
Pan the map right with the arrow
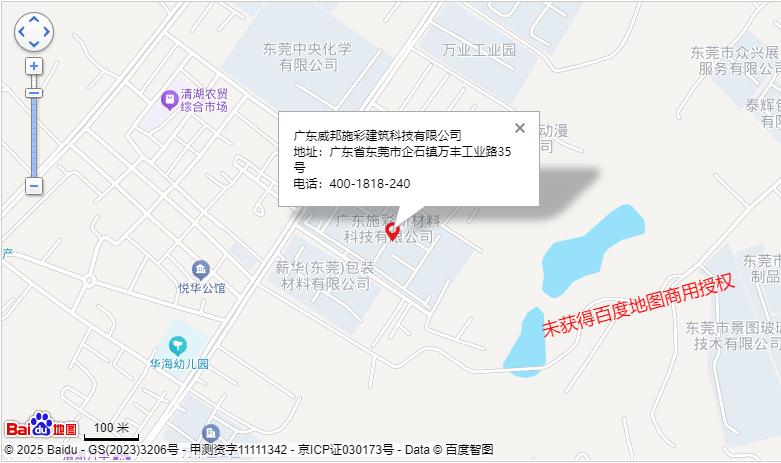click(46, 32)
